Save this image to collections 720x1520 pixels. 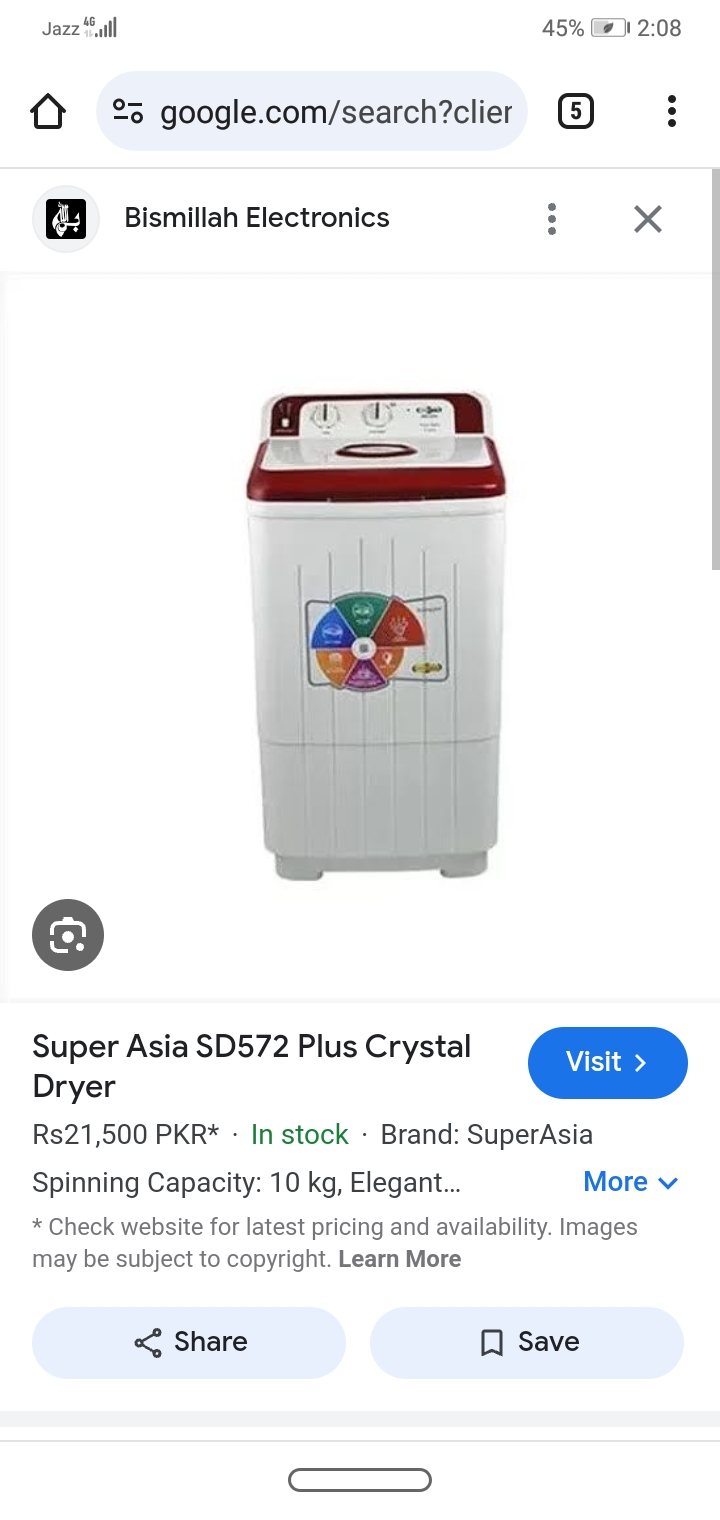tap(527, 1342)
